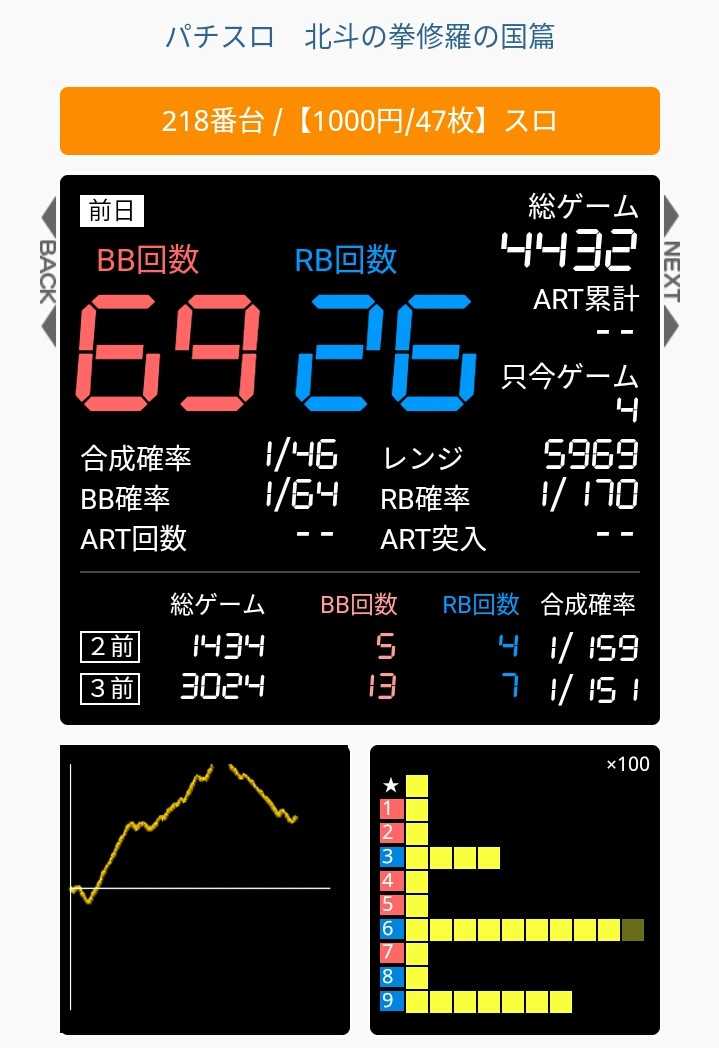The width and height of the screenshot is (719, 1048).
Task: Tap the BACK arrow for the previous machine
Action: tap(47, 272)
